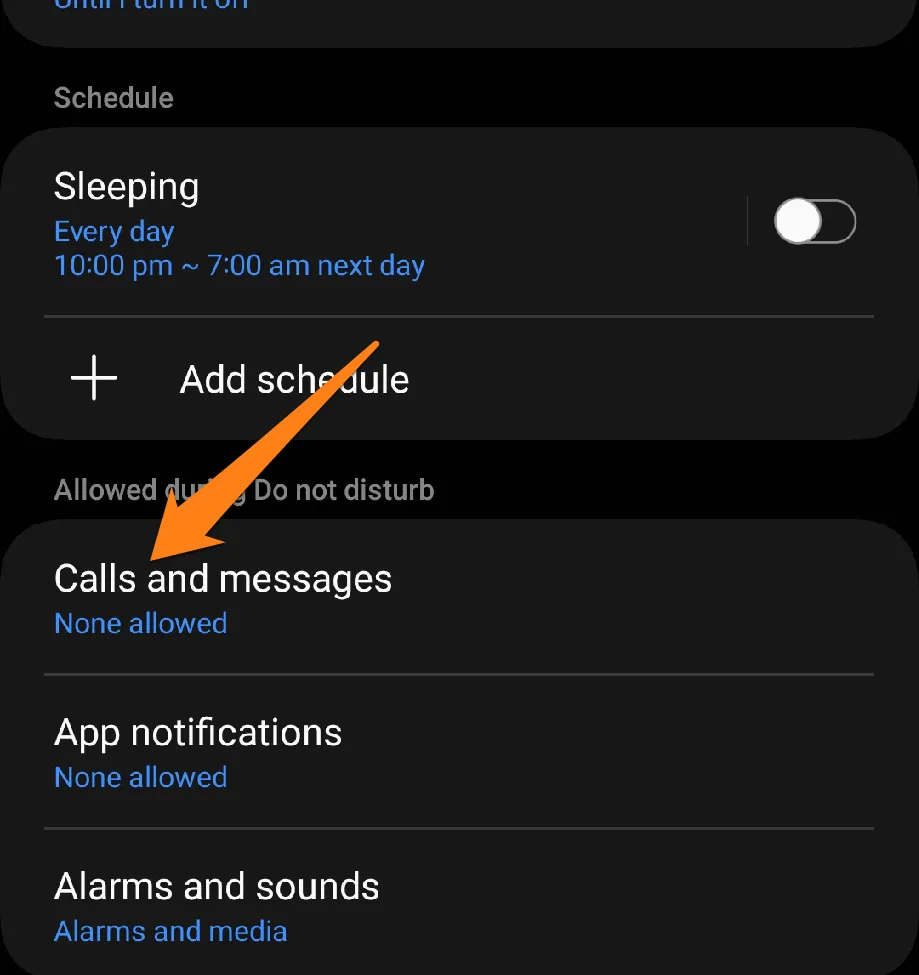The width and height of the screenshot is (919, 975).
Task: Toggle the Sleeping schedule switch
Action: (x=814, y=222)
